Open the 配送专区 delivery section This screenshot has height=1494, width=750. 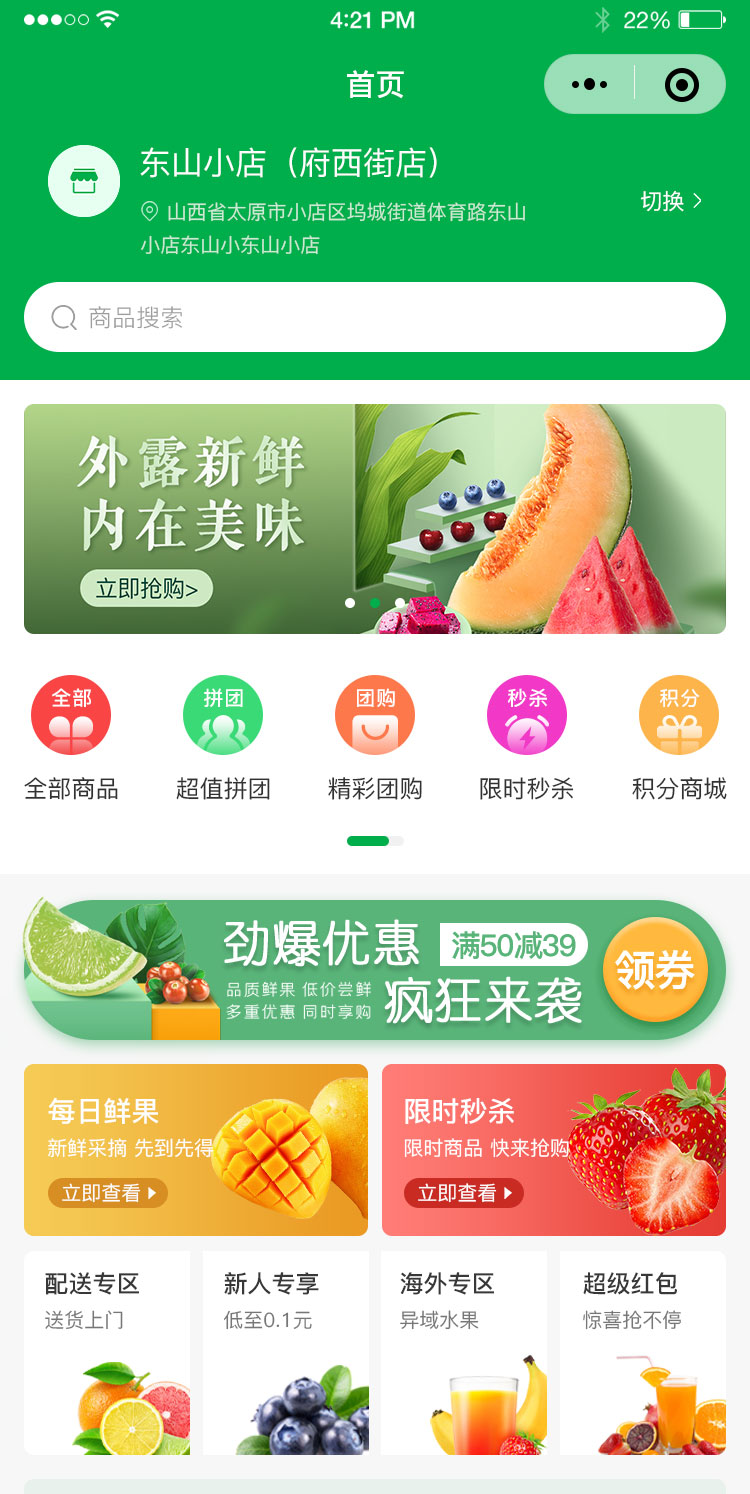(107, 1352)
